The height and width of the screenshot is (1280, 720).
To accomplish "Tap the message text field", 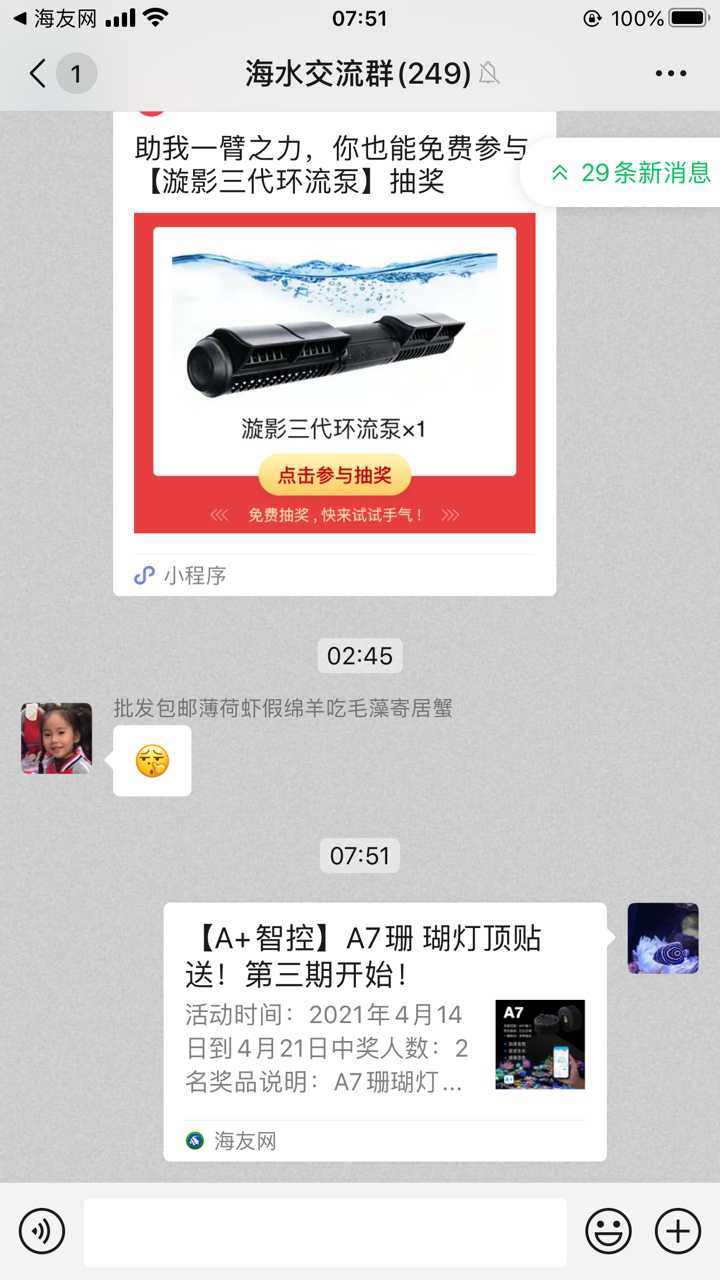I will click(324, 1232).
